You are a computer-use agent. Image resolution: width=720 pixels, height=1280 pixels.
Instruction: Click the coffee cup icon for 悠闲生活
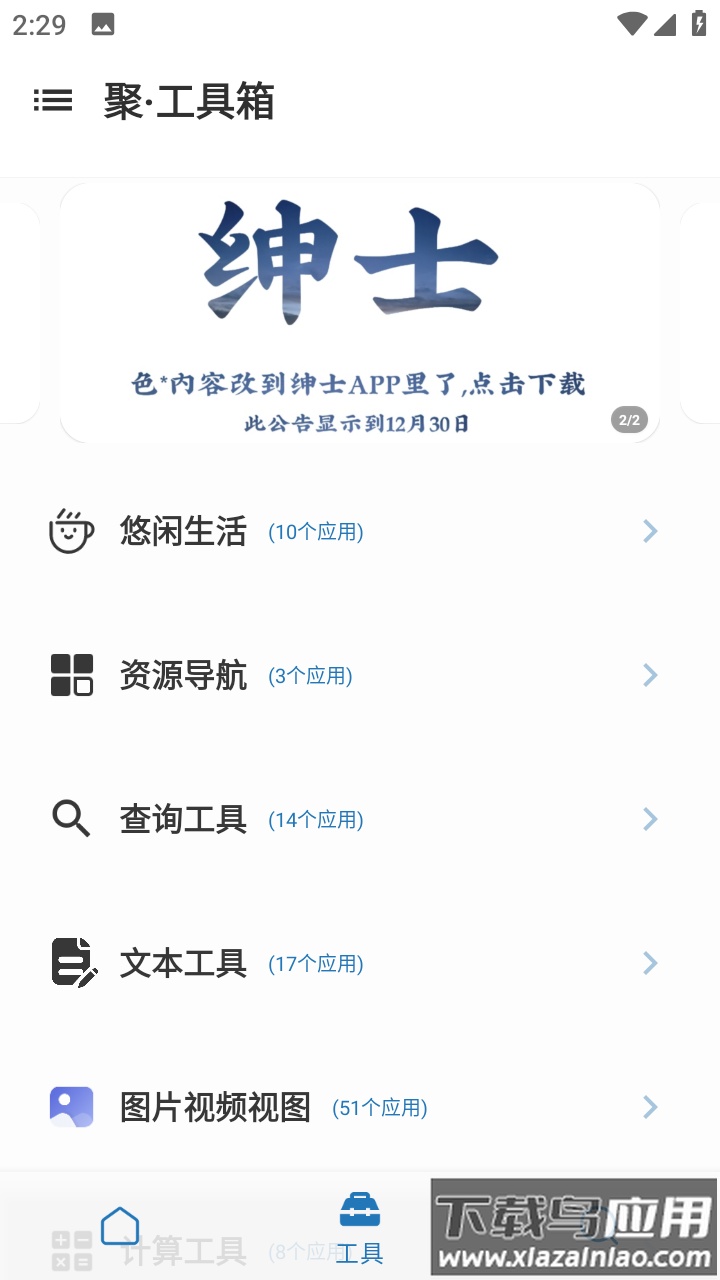click(x=70, y=531)
